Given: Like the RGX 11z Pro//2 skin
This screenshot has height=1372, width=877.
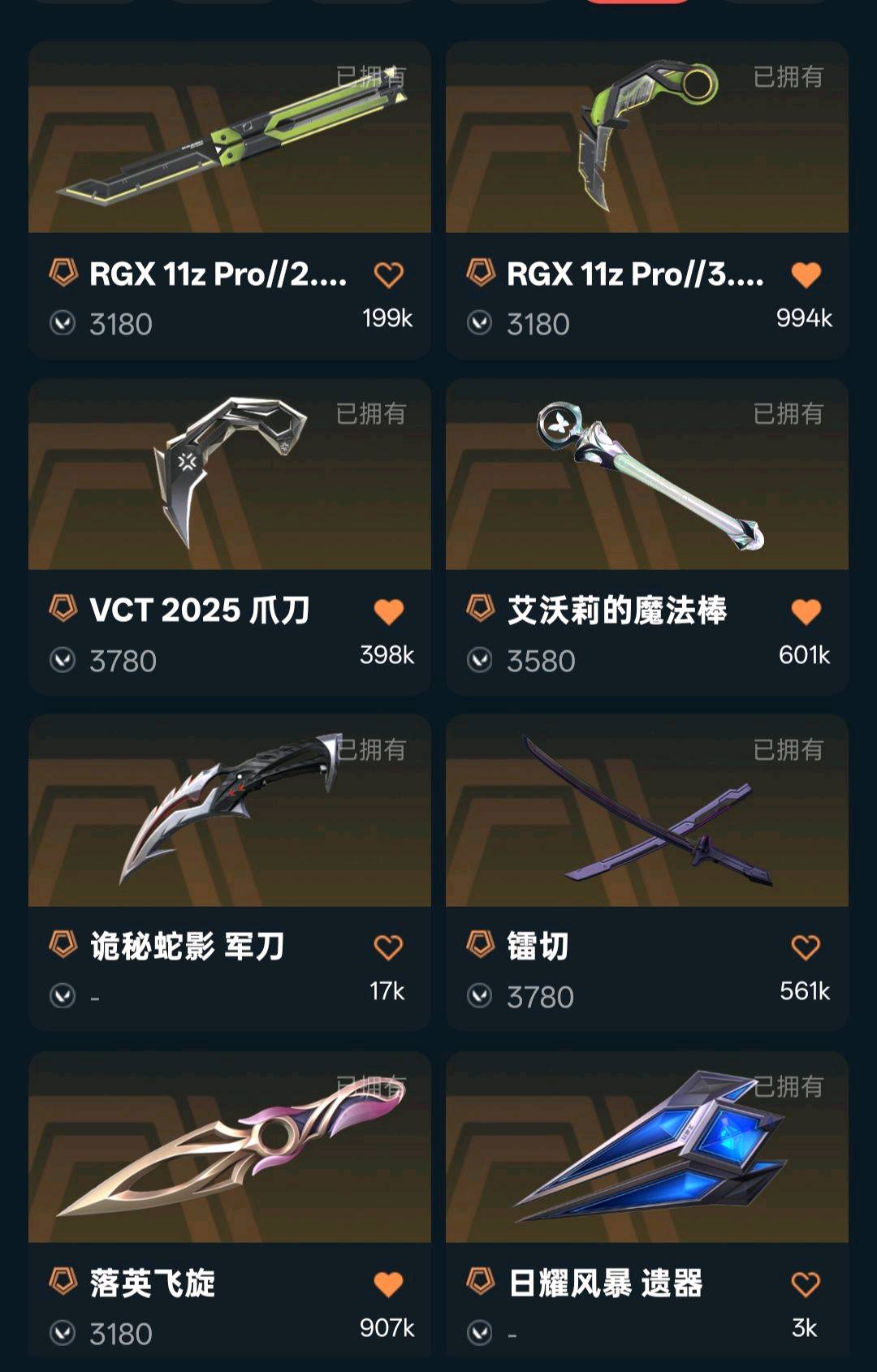Looking at the screenshot, I should click(388, 275).
